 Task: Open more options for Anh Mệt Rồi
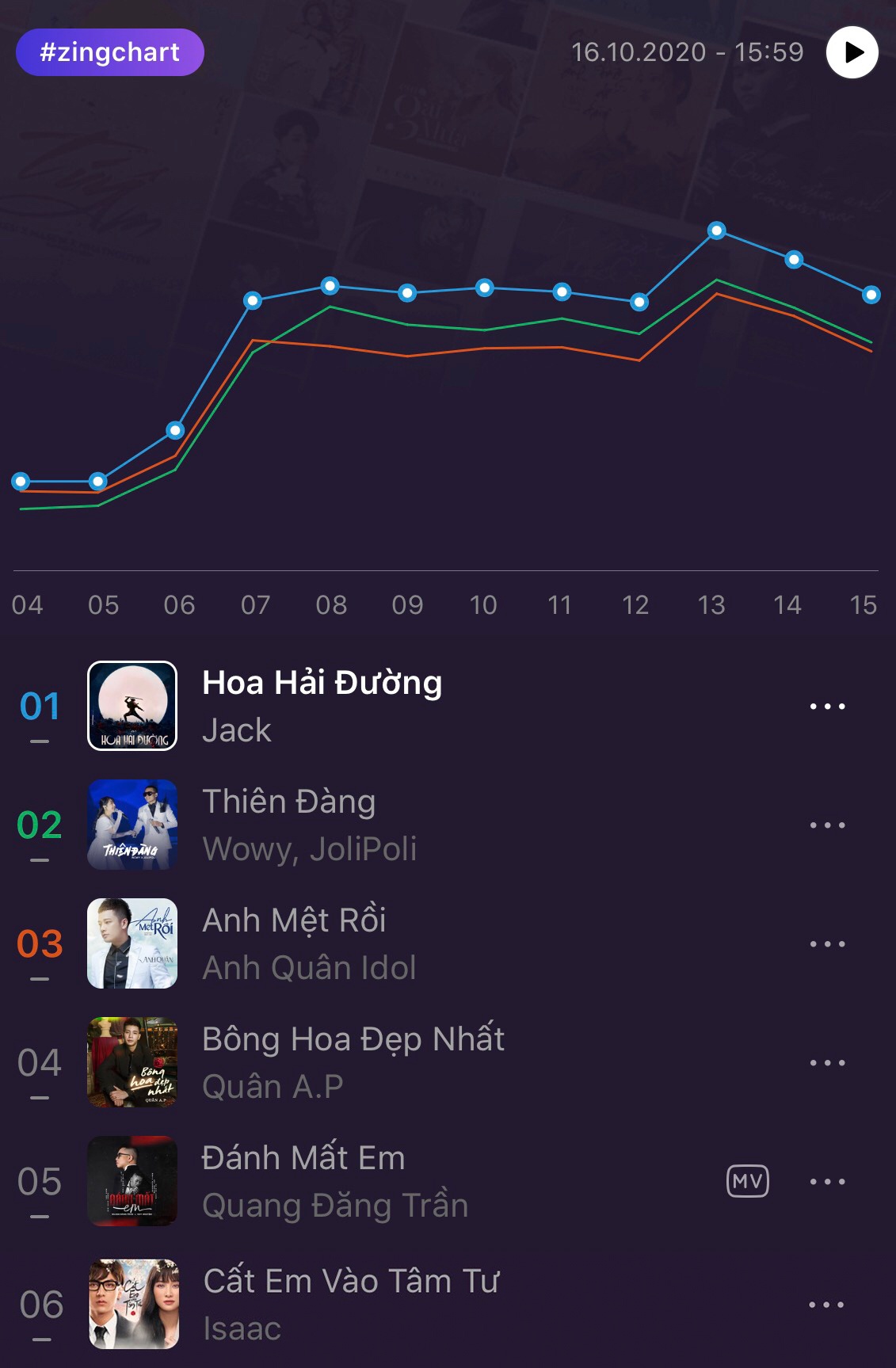[827, 943]
